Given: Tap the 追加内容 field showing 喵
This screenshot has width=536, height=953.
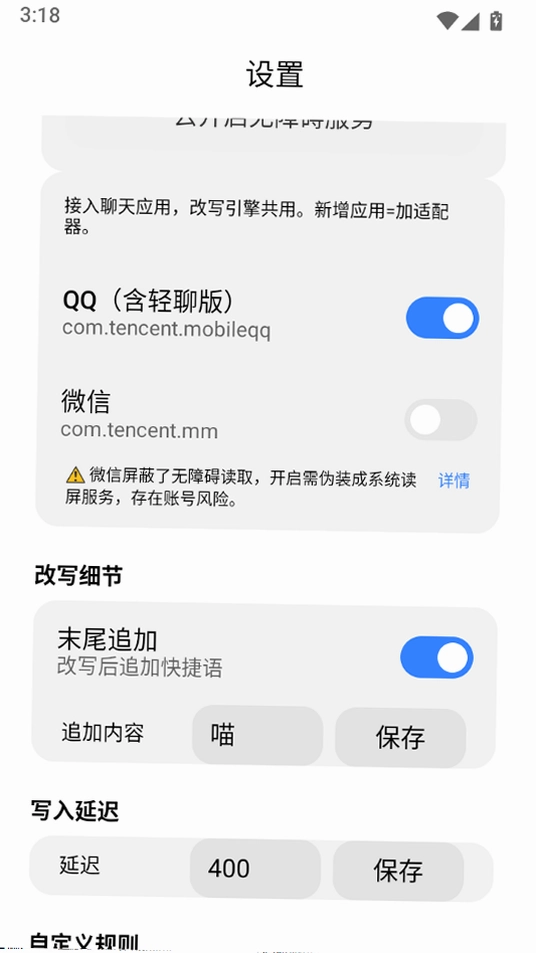Looking at the screenshot, I should tap(258, 735).
